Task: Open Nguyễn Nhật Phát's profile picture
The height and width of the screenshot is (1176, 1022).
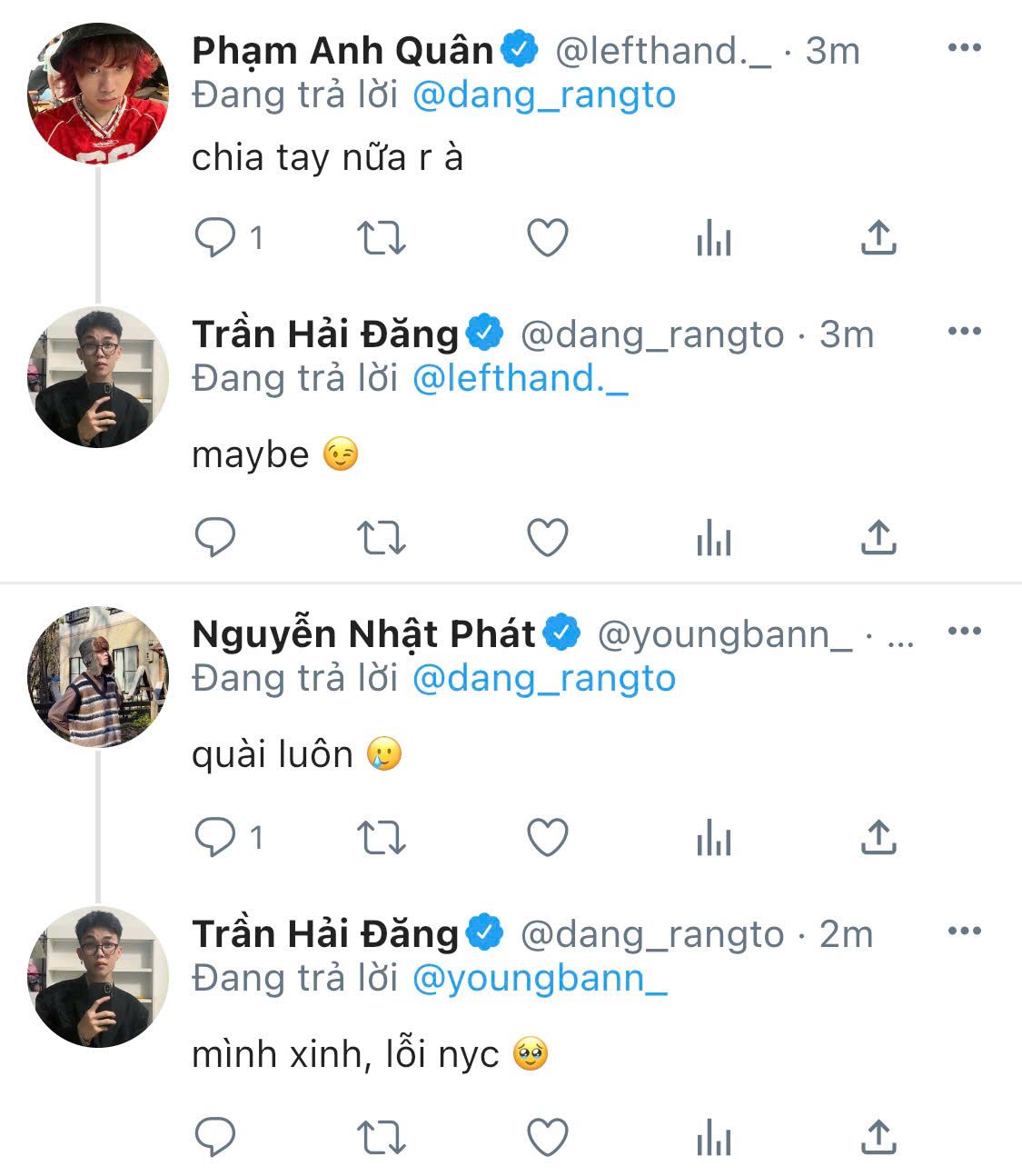Action: (x=98, y=676)
